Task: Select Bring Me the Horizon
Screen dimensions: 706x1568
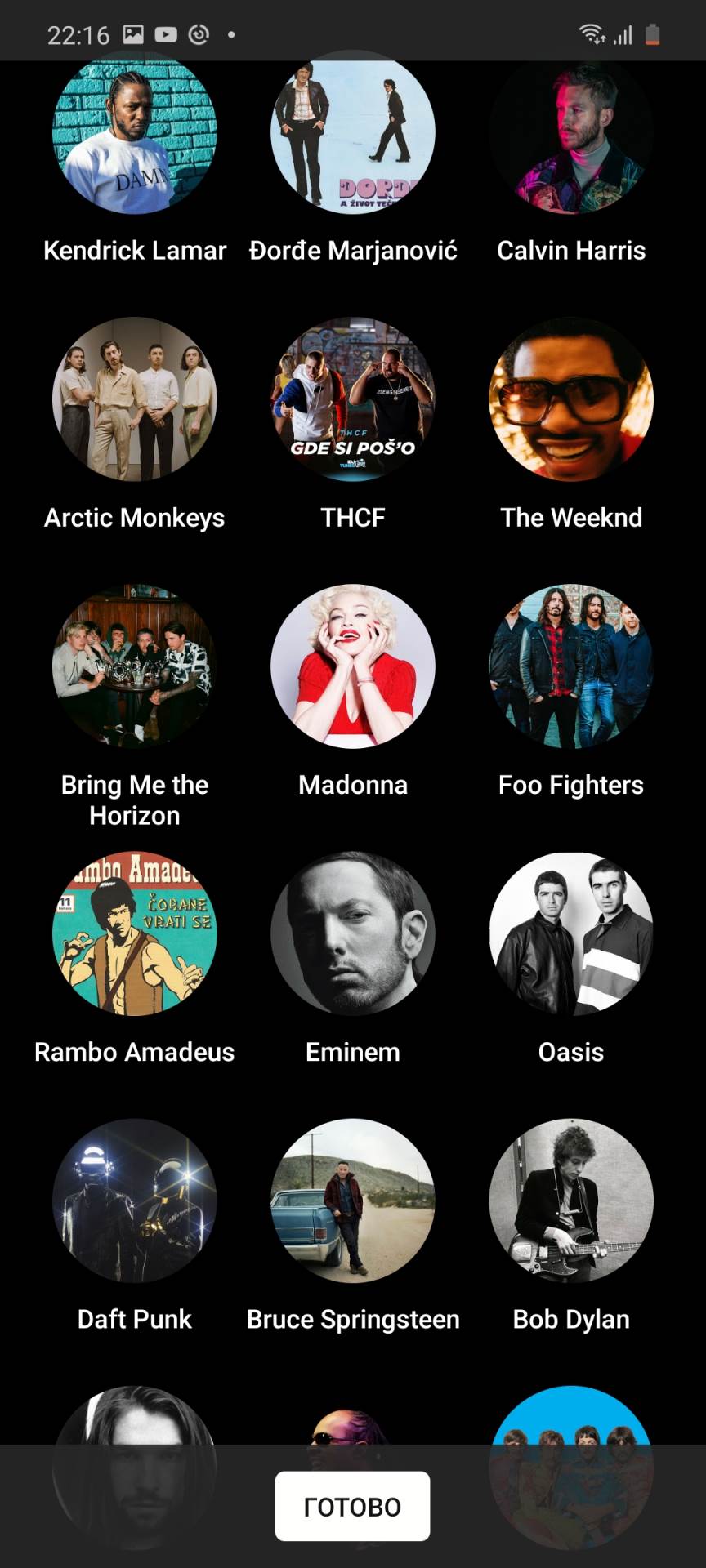Action: tap(135, 666)
